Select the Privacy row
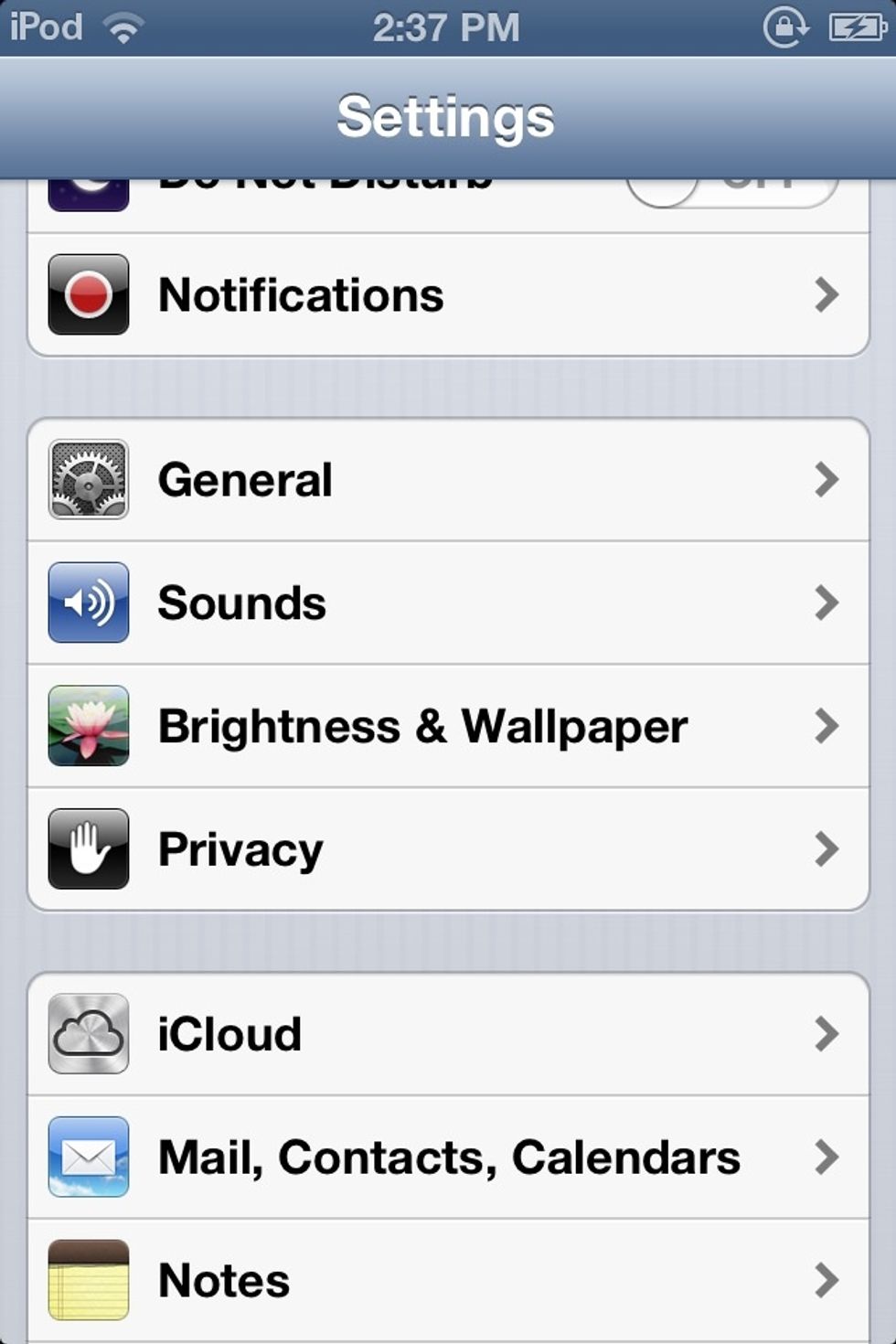This screenshot has height=1344, width=896. [448, 849]
